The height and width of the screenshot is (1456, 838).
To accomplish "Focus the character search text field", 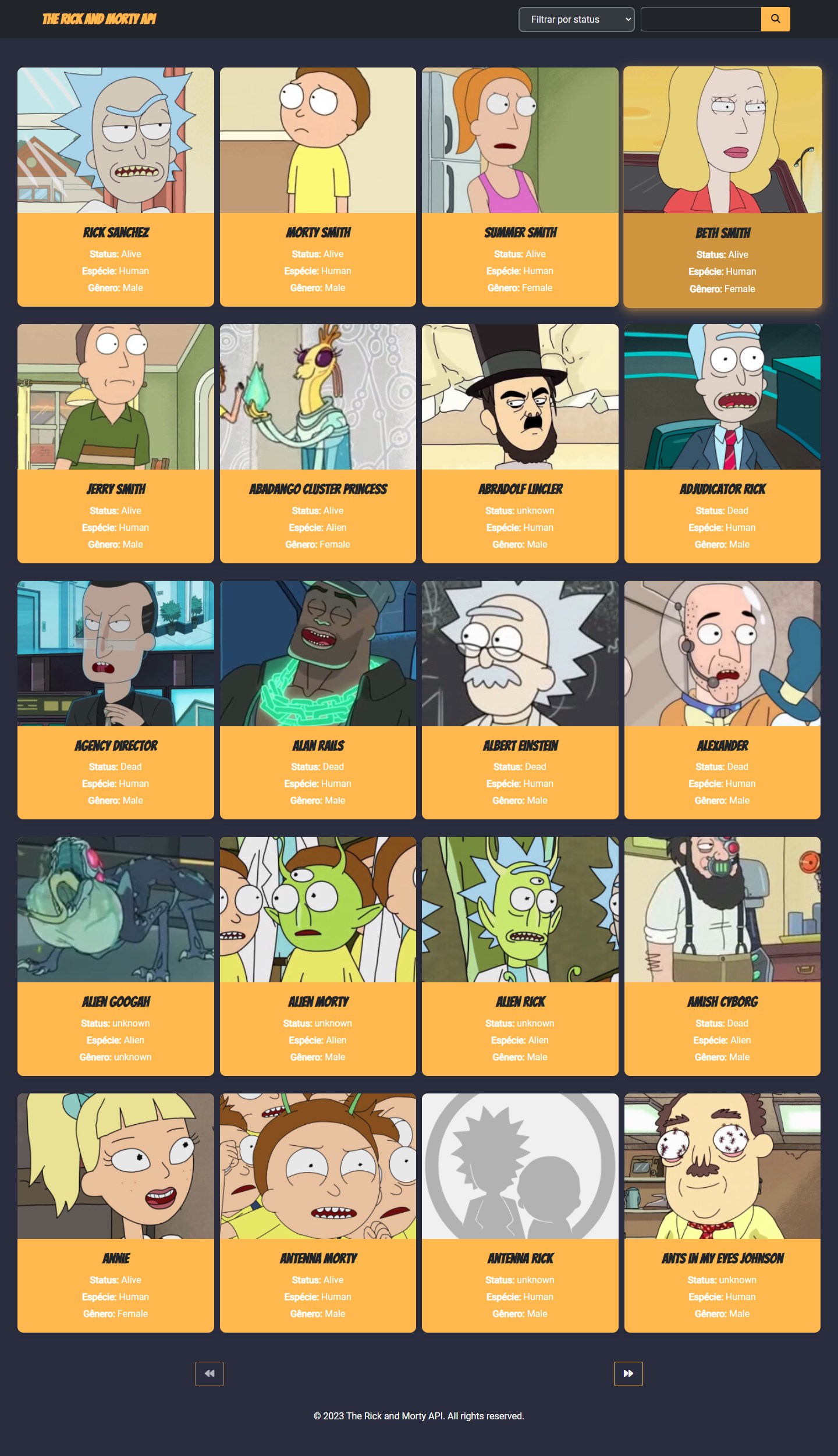I will pyautogui.click(x=701, y=20).
